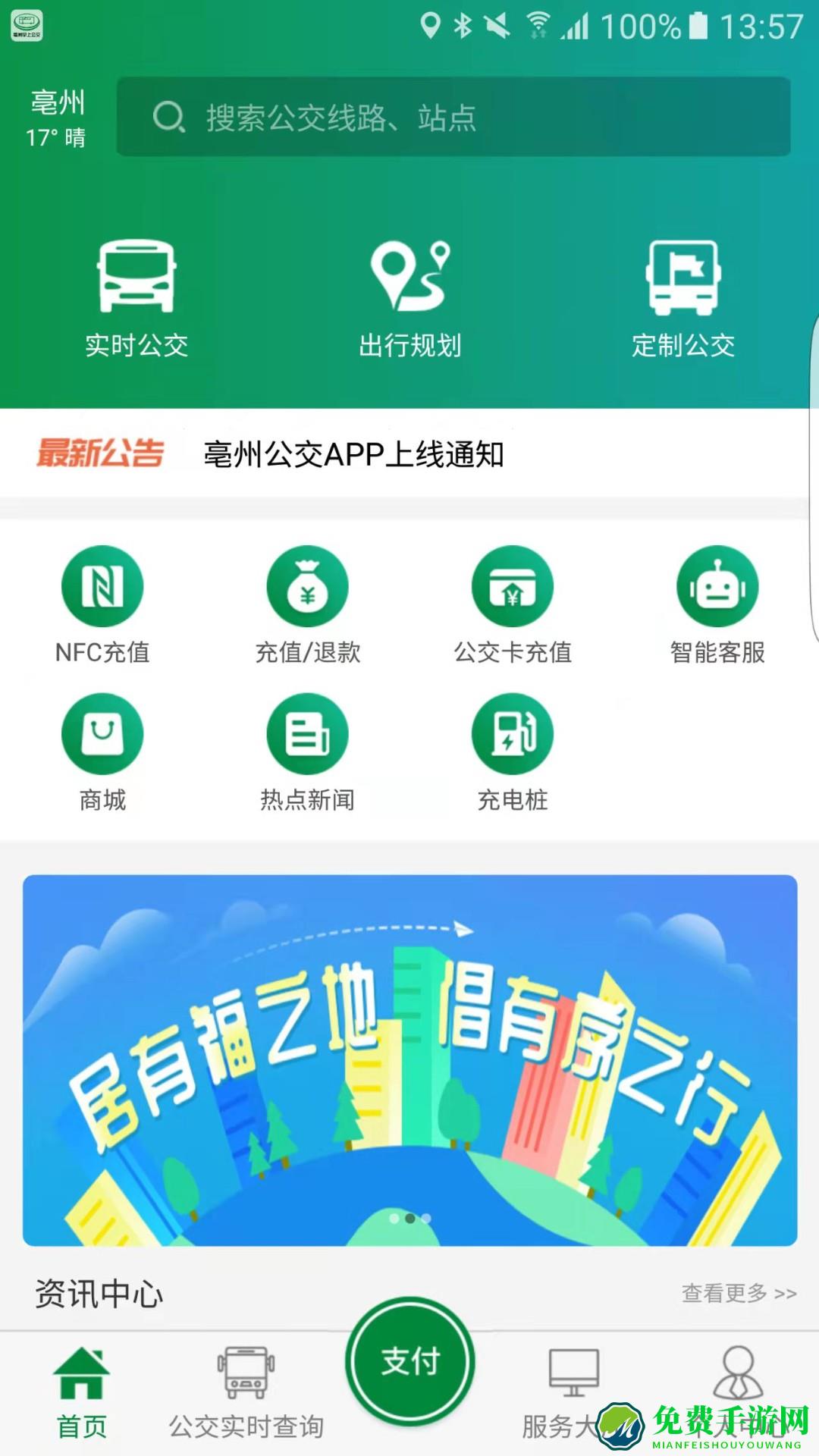Open 定制公交 customized bus service
This screenshot has height=1456, width=819.
[x=682, y=296]
